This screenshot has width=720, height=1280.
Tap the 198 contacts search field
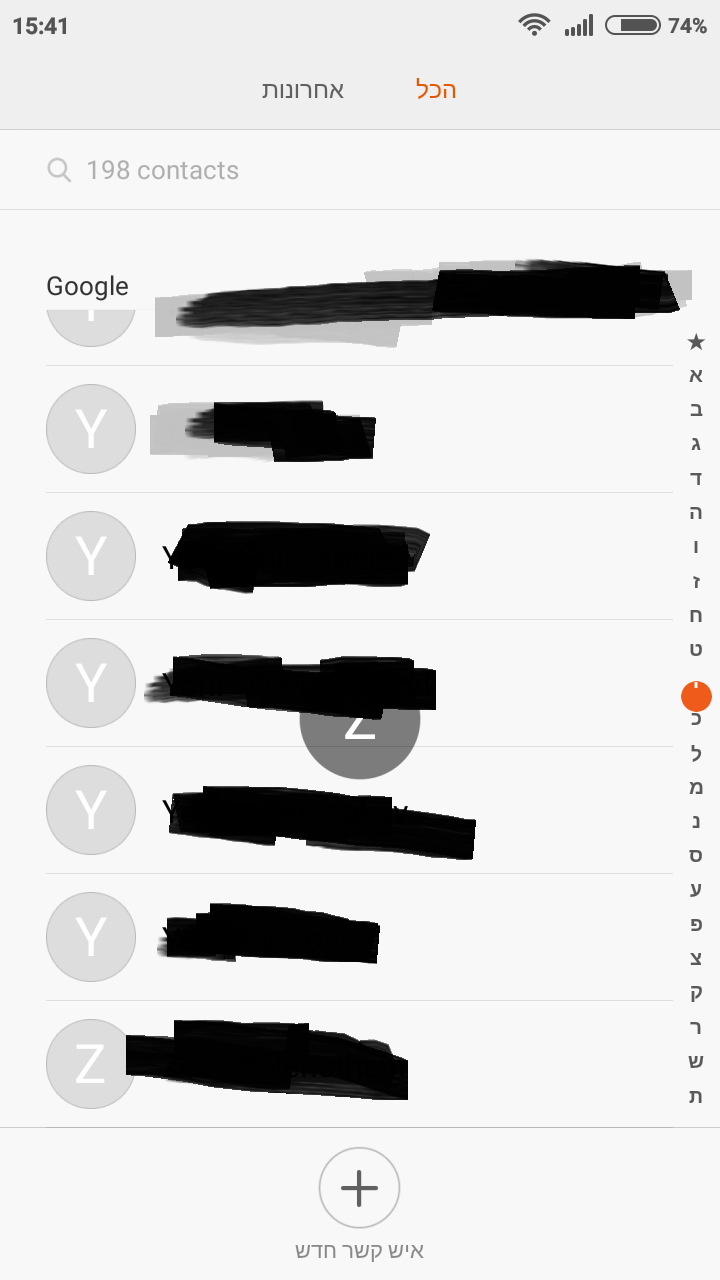point(360,170)
